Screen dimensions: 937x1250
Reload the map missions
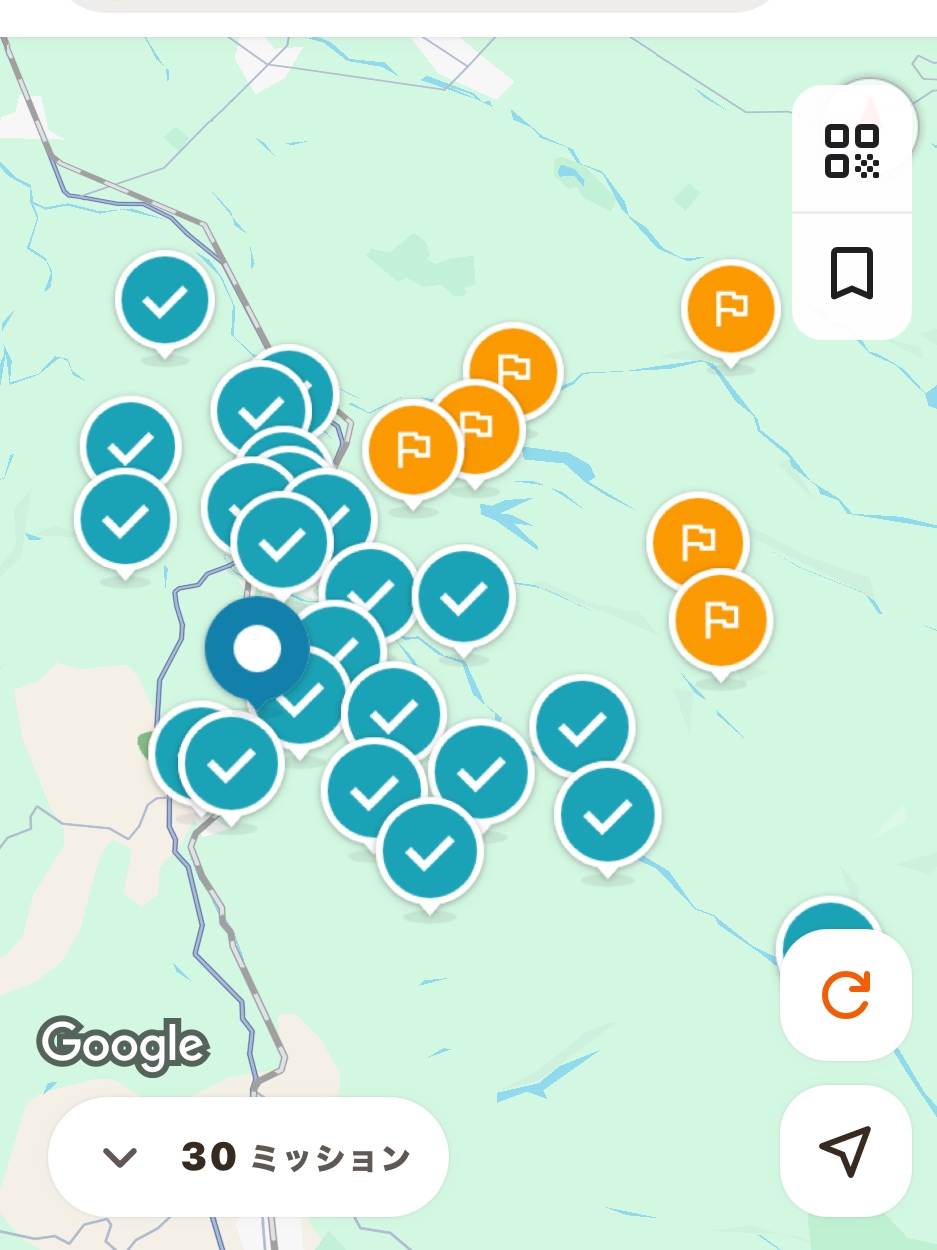[x=846, y=995]
